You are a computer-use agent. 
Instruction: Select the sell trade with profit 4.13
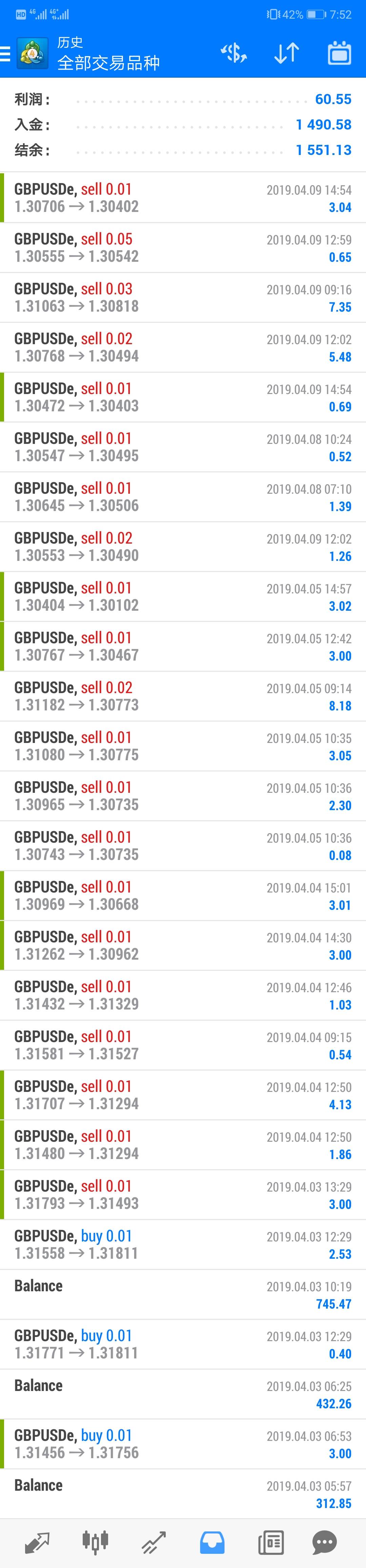click(x=183, y=1095)
